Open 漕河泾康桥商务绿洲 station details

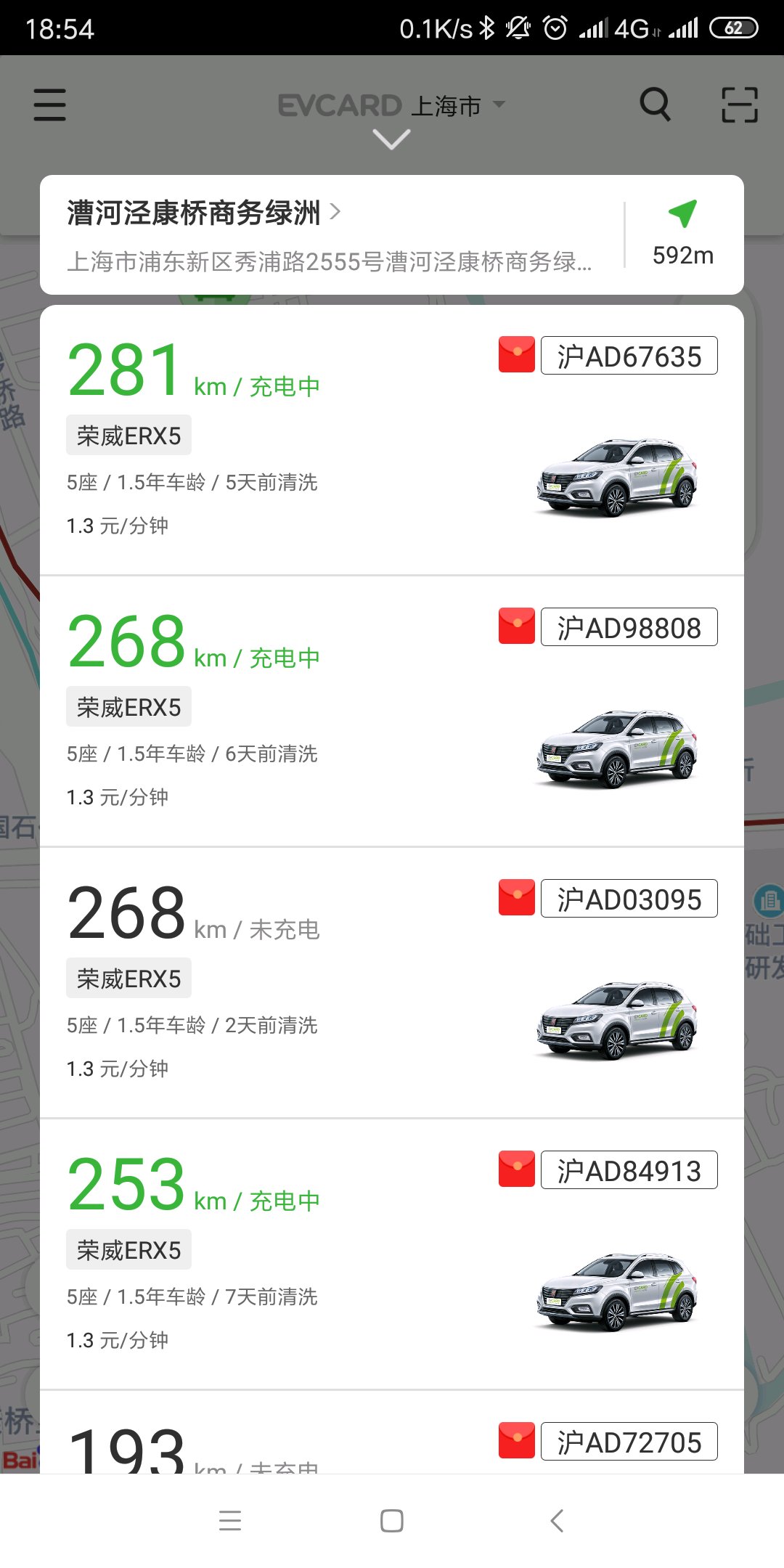[203, 213]
